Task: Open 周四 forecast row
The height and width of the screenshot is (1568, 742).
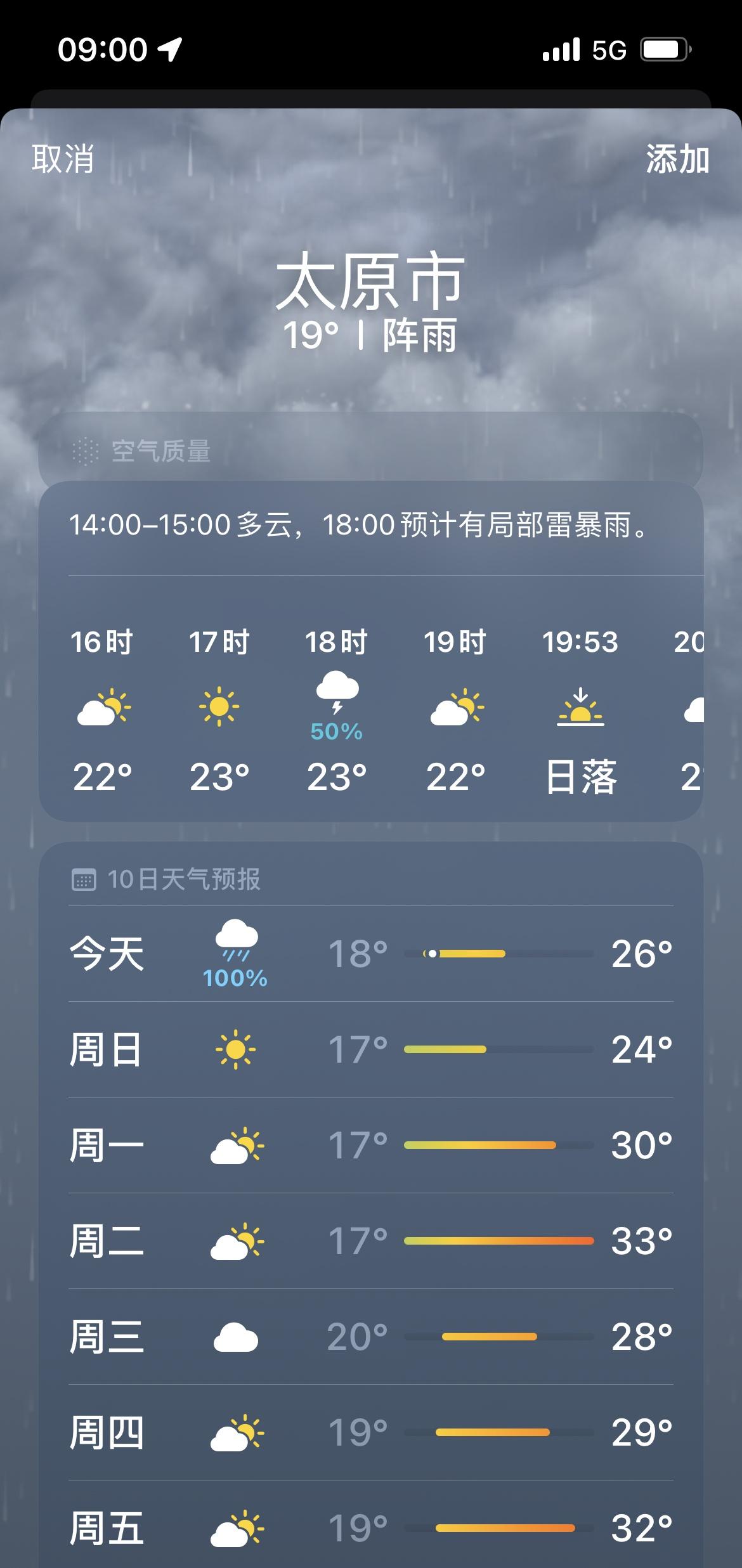Action: pos(370,1432)
